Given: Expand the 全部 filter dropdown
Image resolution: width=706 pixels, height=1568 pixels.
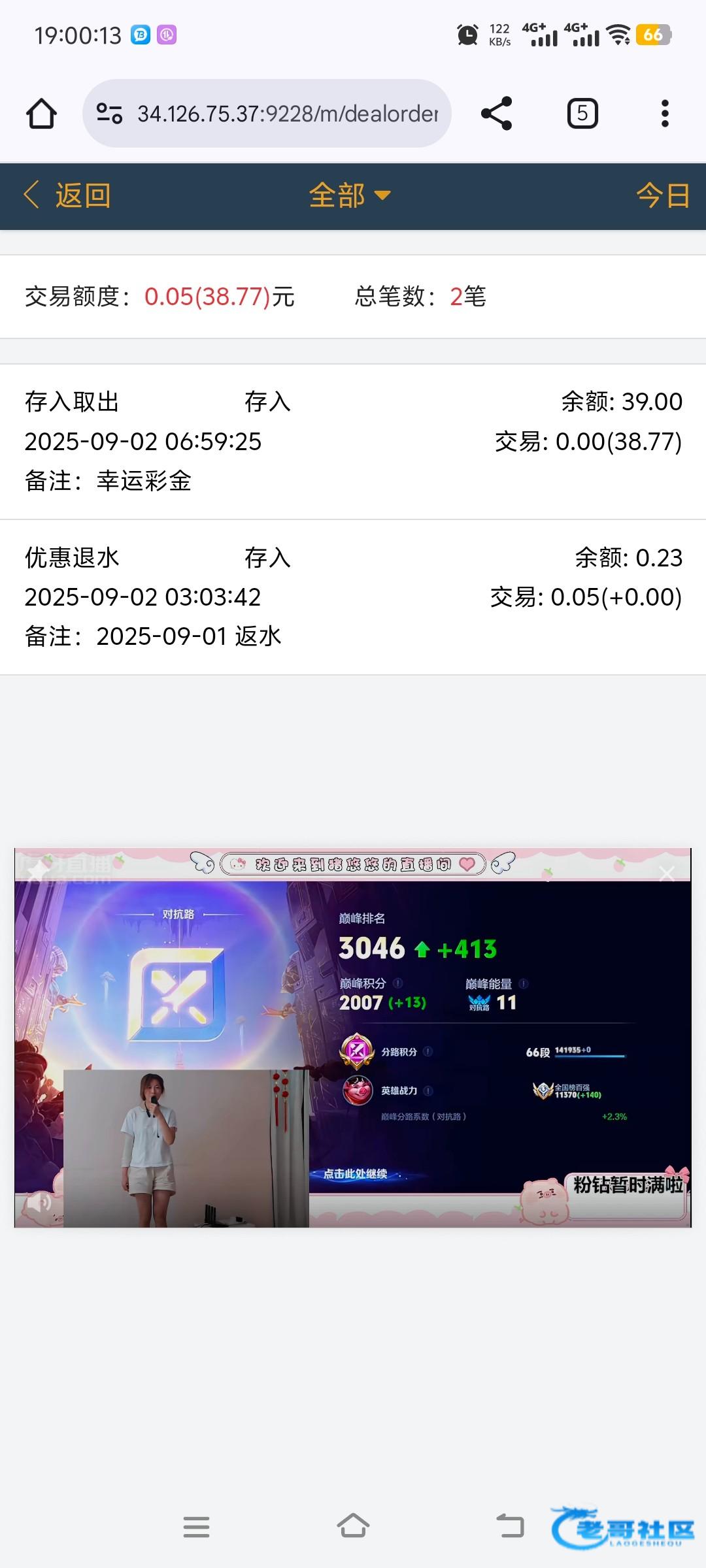Looking at the screenshot, I should click(x=350, y=195).
